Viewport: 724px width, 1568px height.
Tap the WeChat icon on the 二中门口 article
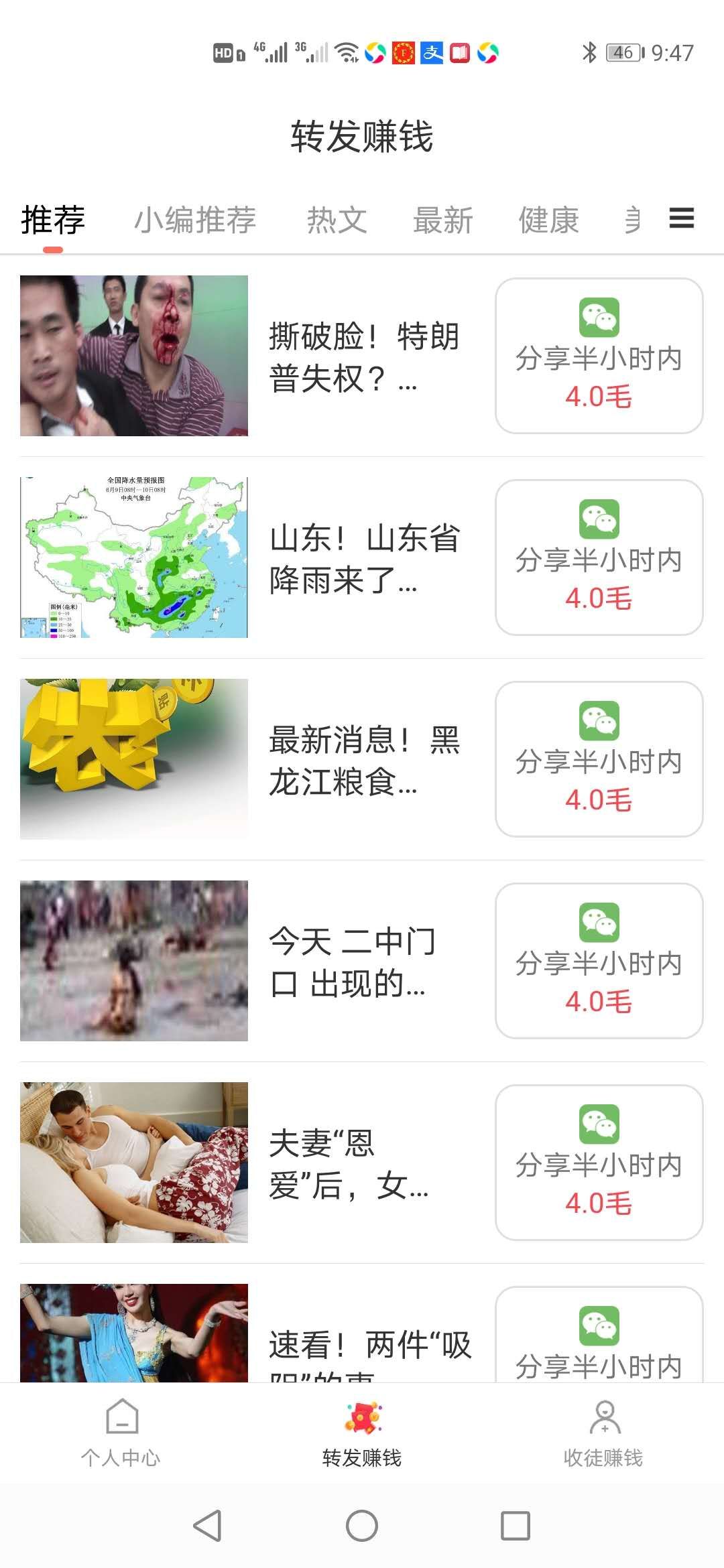tap(599, 921)
